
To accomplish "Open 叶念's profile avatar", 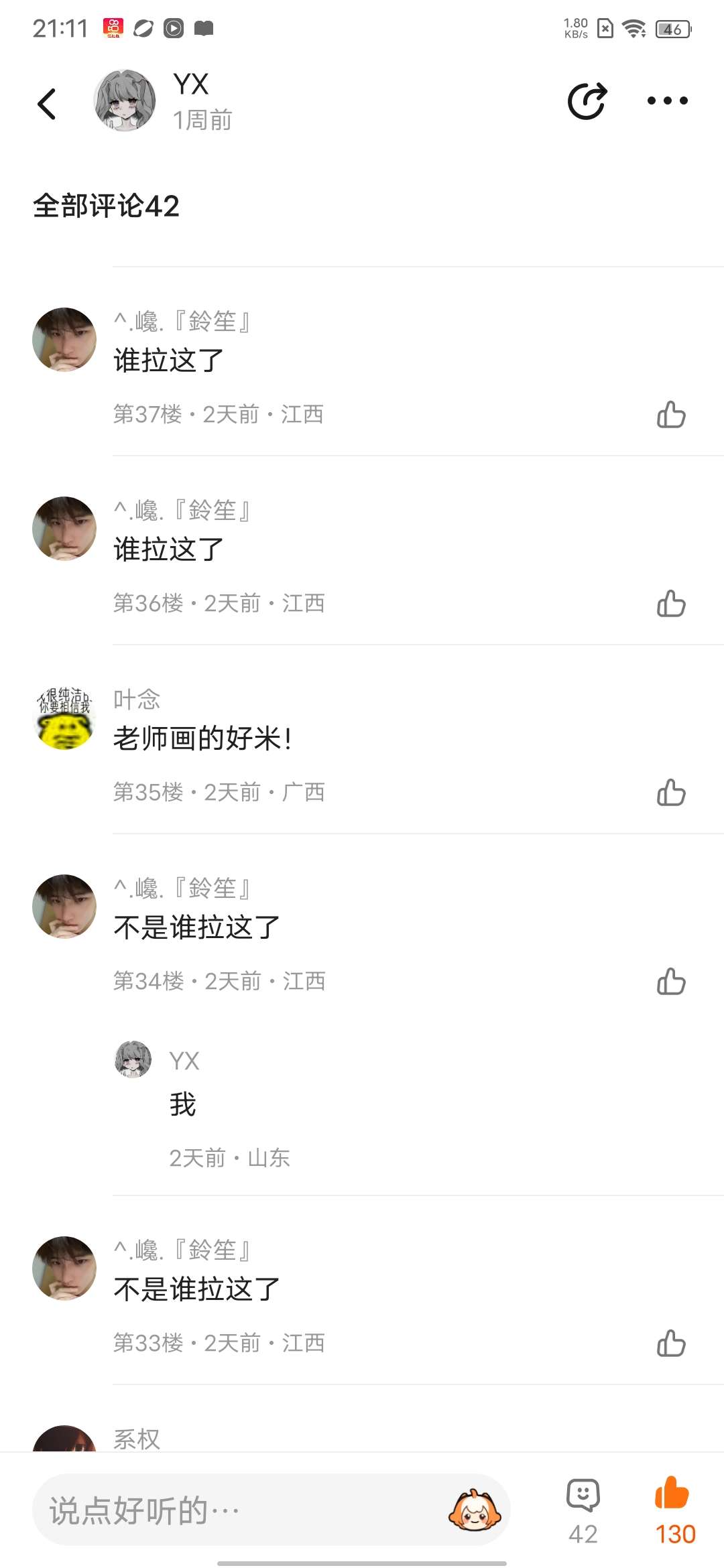I will (64, 718).
